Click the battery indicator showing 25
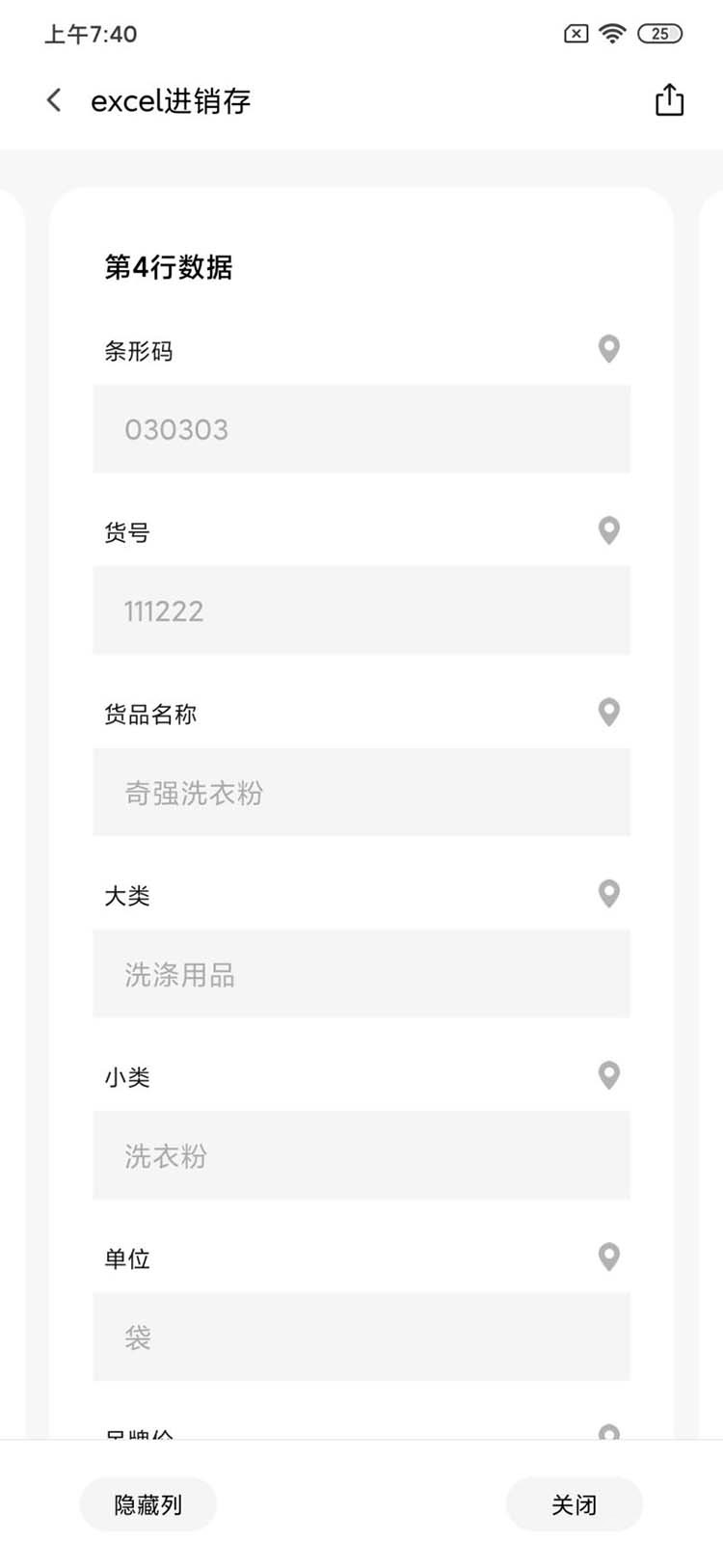This screenshot has height=1568, width=723. [x=660, y=33]
